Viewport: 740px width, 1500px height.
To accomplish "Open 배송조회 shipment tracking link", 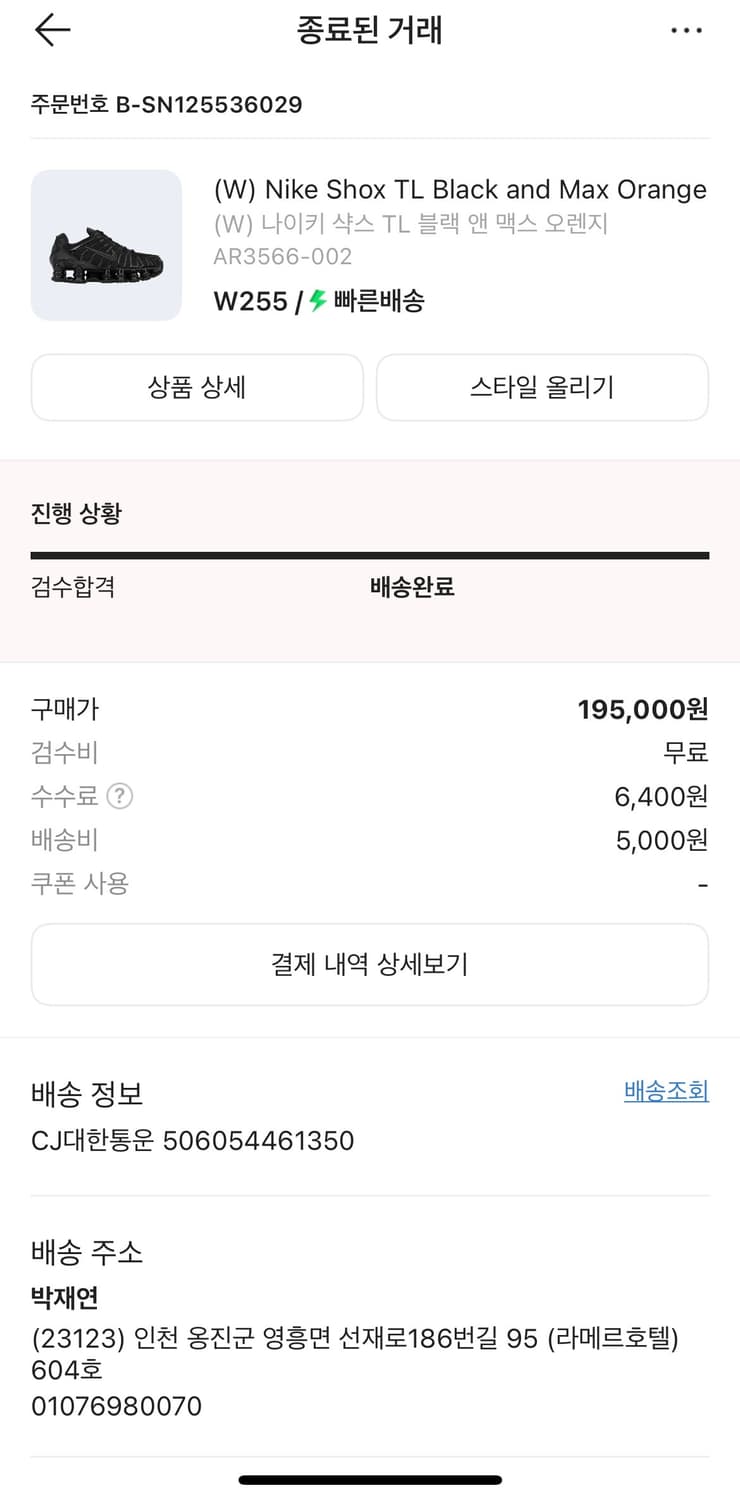I will pyautogui.click(x=666, y=1091).
